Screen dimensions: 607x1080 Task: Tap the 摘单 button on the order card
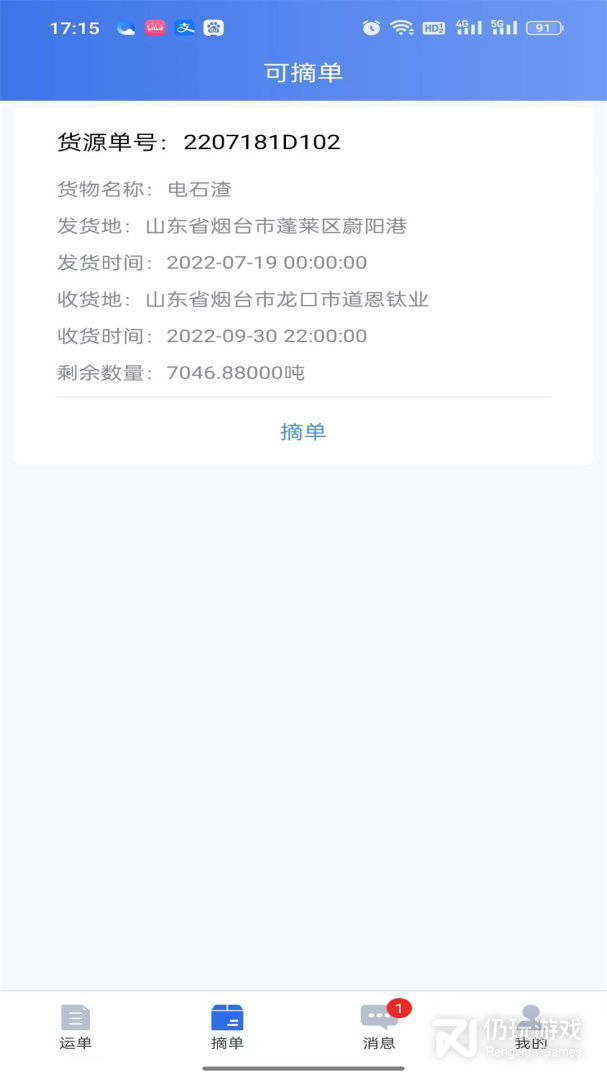tap(303, 432)
